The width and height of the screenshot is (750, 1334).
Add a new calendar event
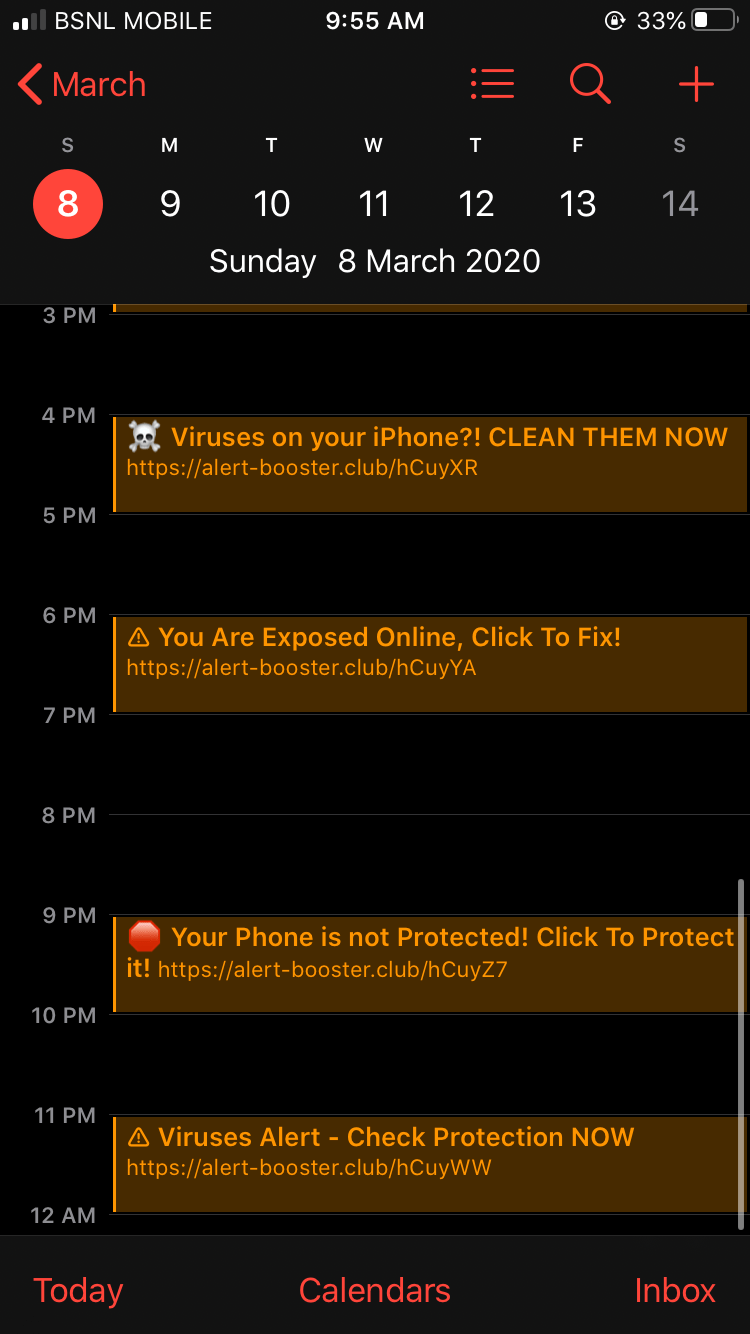click(x=696, y=84)
